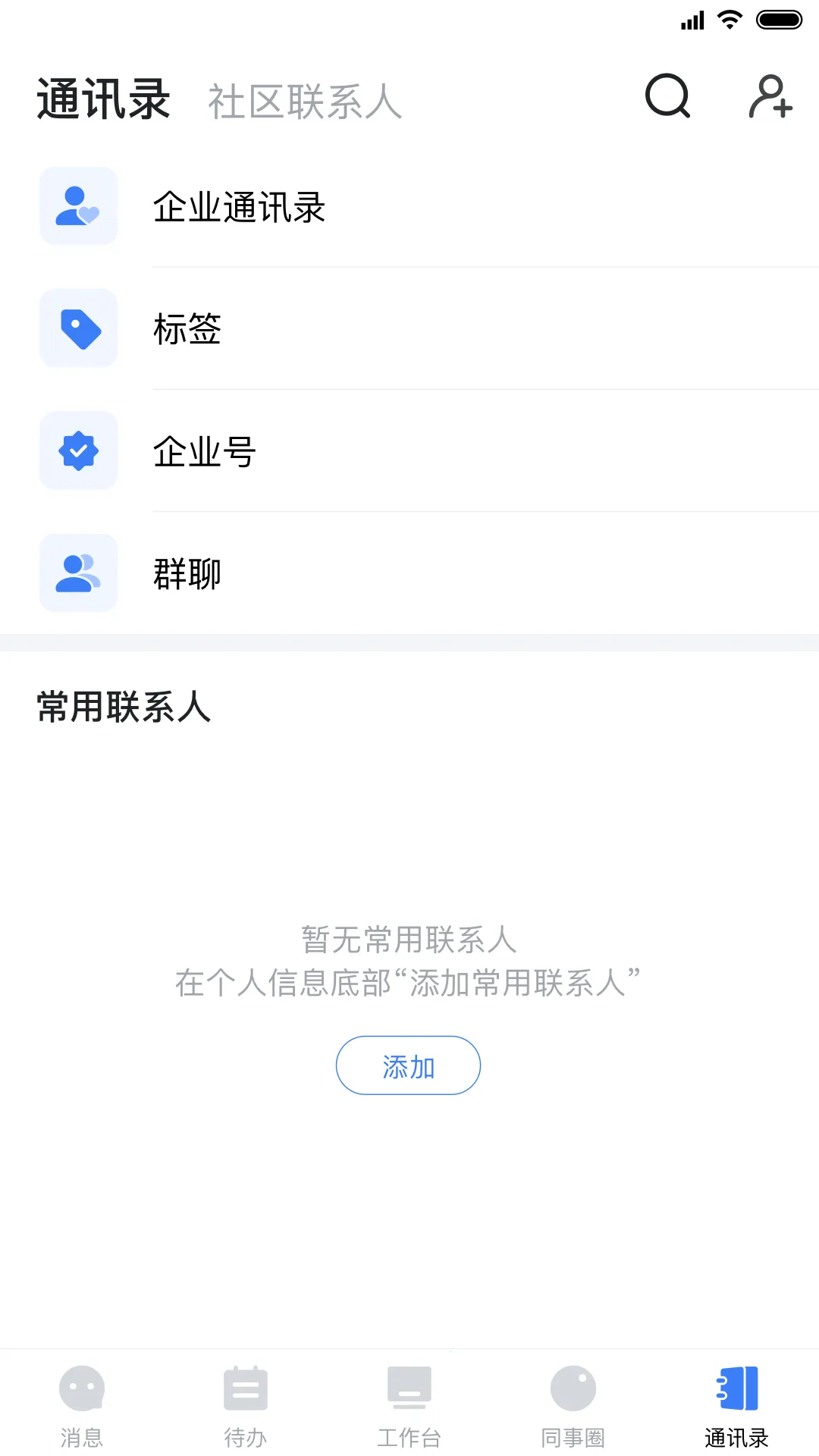The height and width of the screenshot is (1456, 819).
Task: Select the 企业通讯录 contact book icon
Action: [x=77, y=206]
